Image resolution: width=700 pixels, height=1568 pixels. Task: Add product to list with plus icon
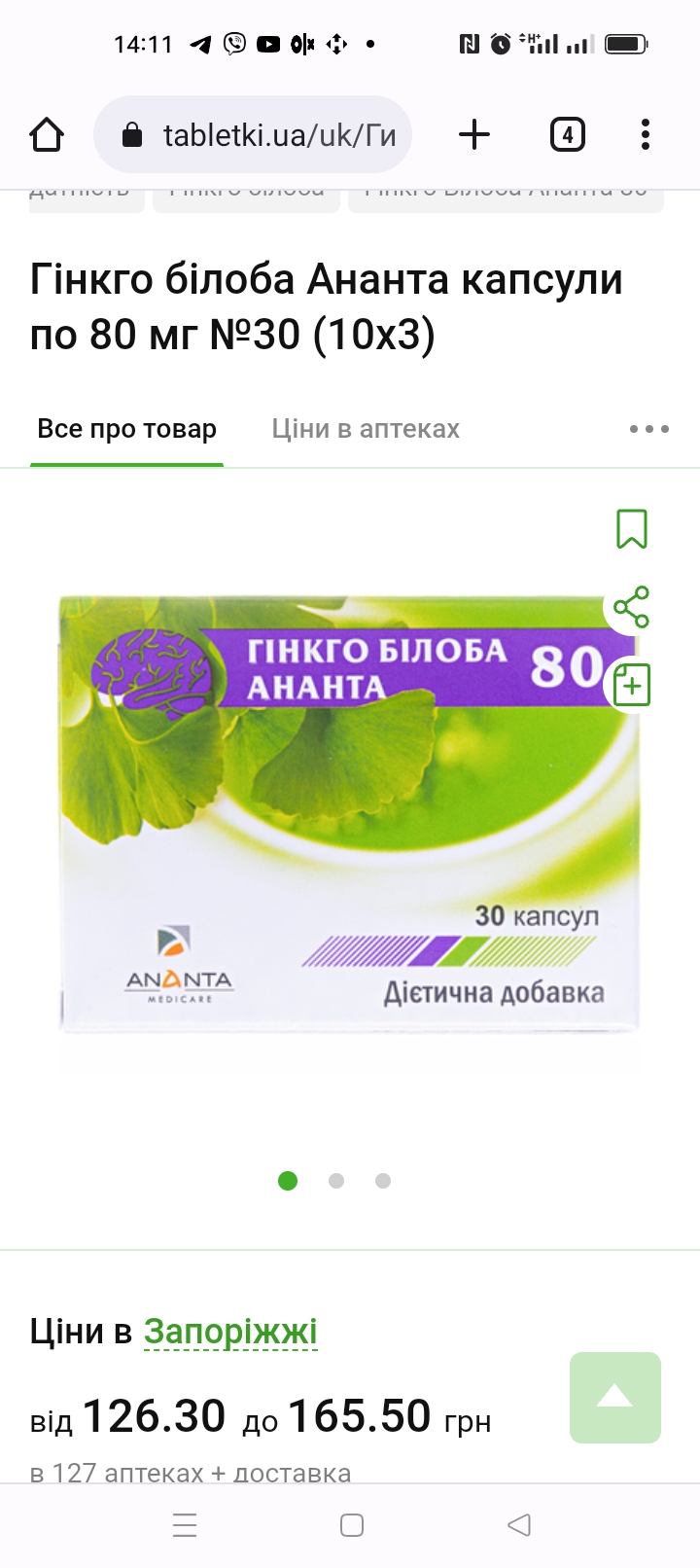click(632, 685)
